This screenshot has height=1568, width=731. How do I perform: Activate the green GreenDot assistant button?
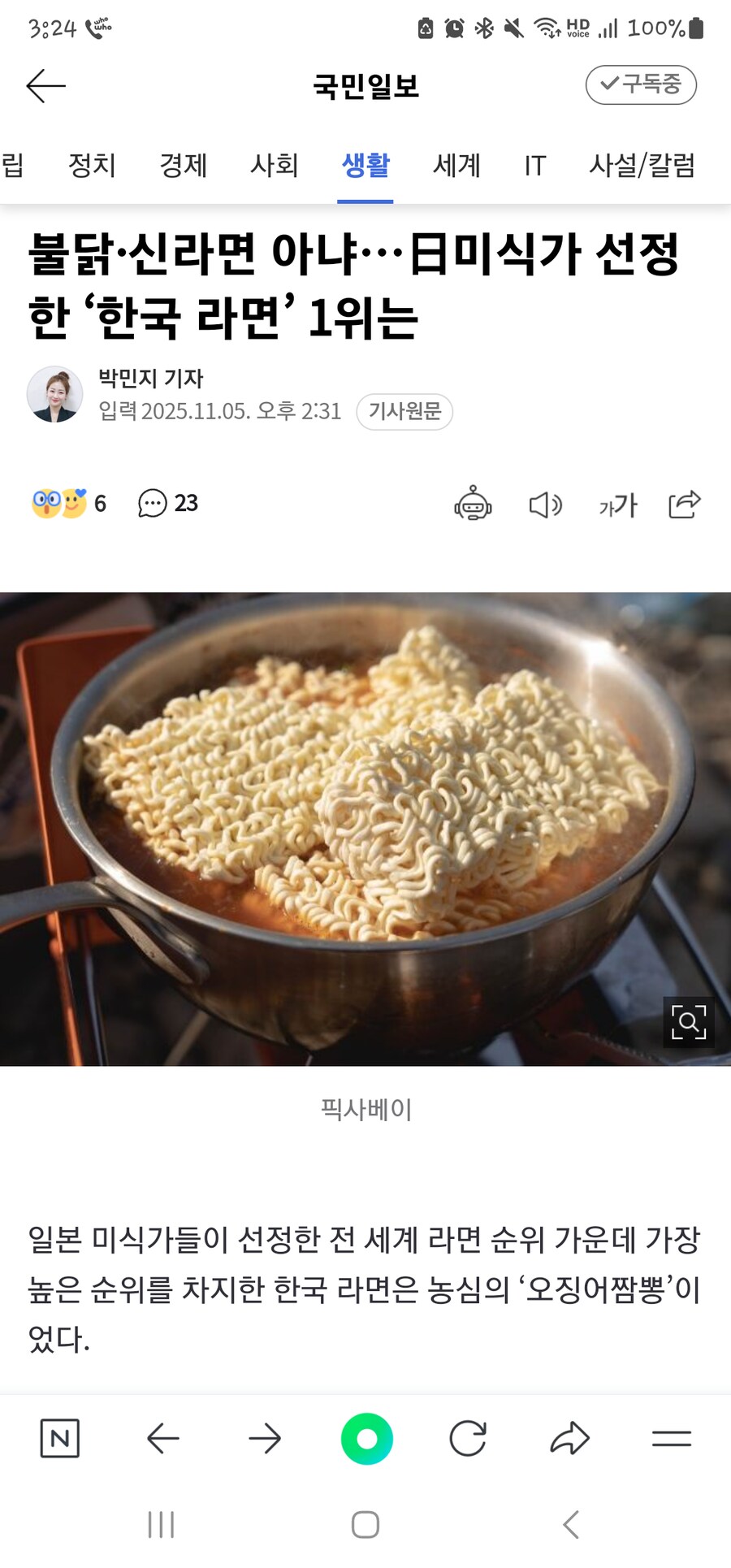coord(365,1438)
